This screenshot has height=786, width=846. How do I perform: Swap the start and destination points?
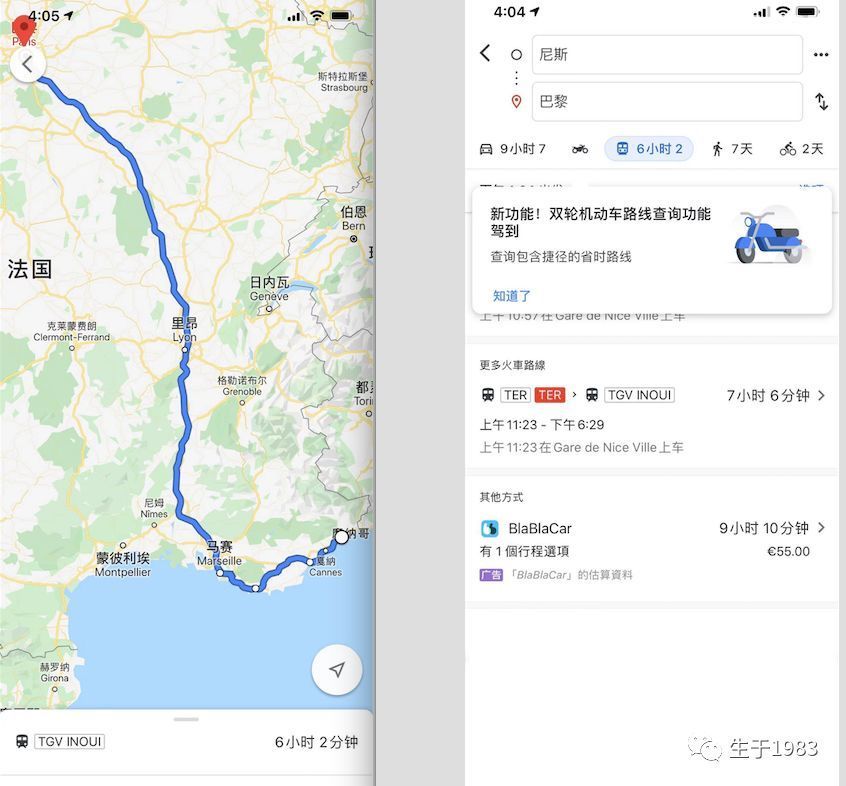pos(821,102)
